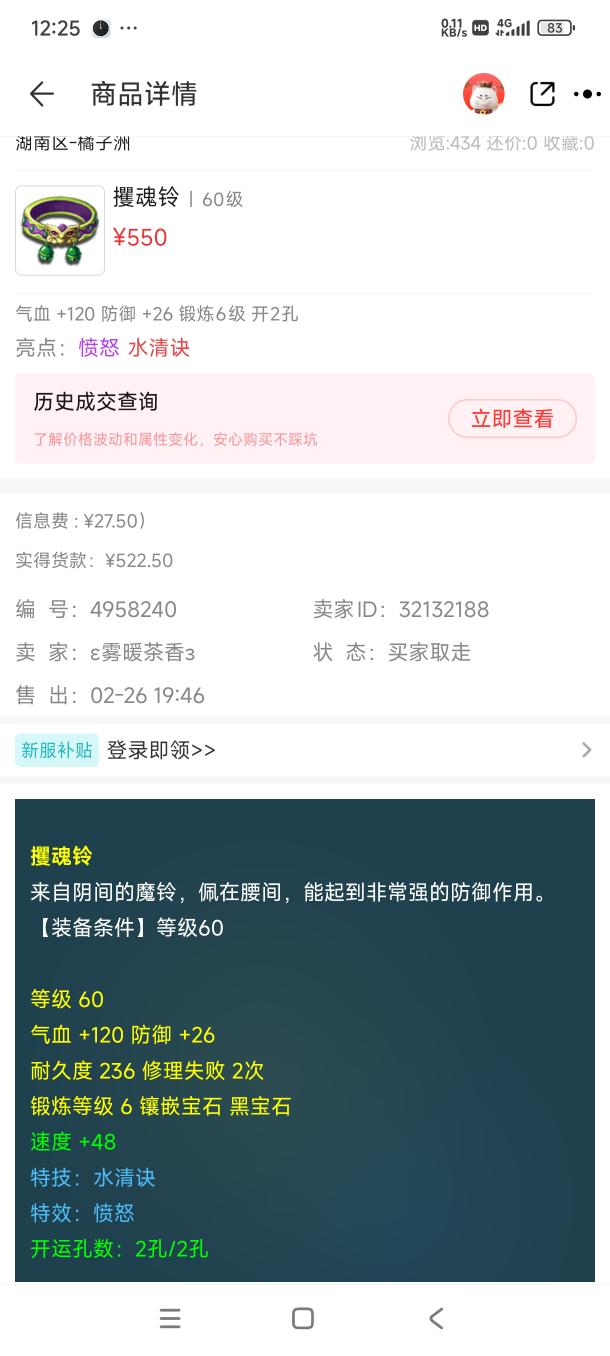
Task: Go back using the top-left arrow
Action: (x=41, y=94)
